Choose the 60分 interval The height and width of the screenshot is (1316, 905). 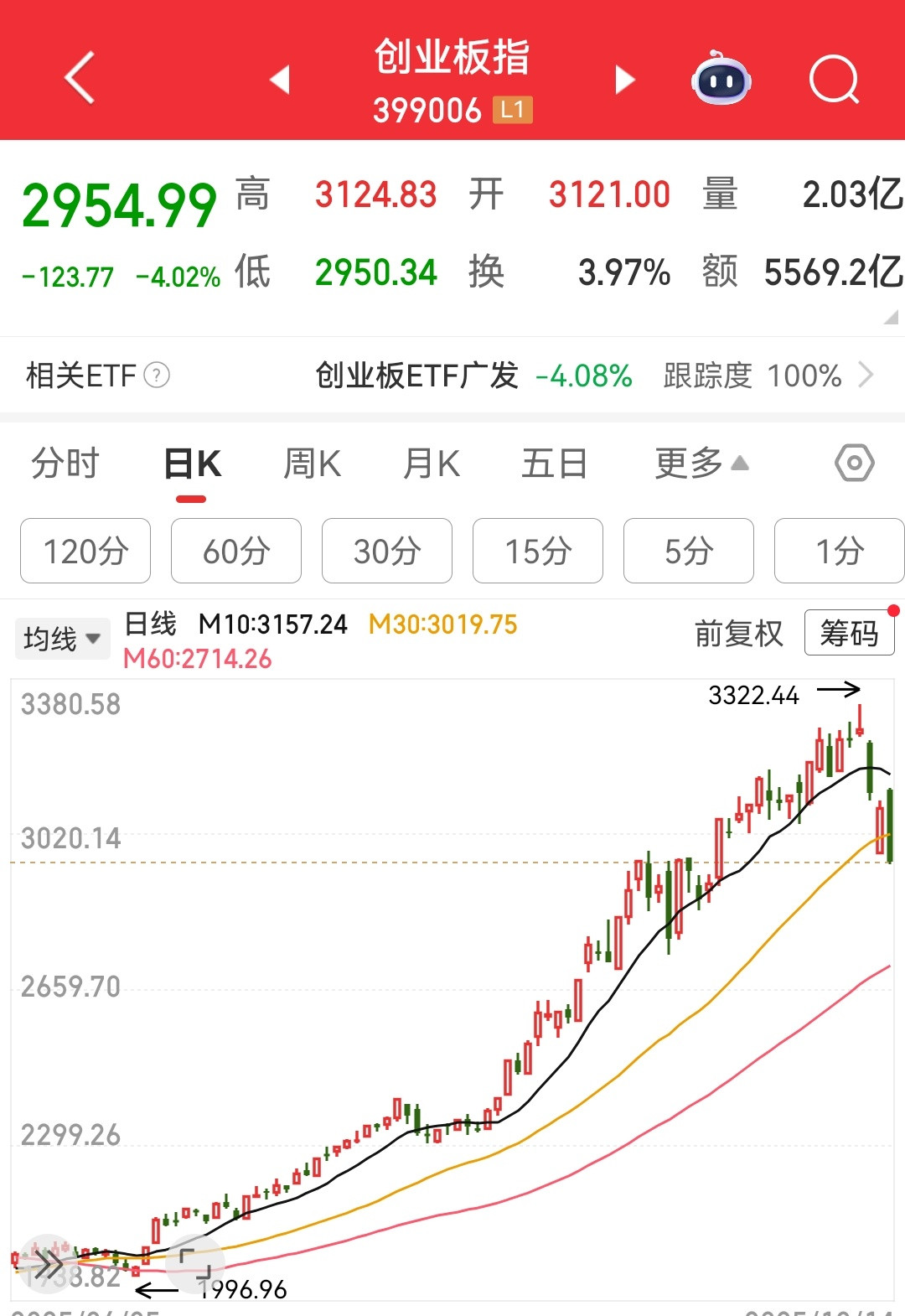[236, 551]
